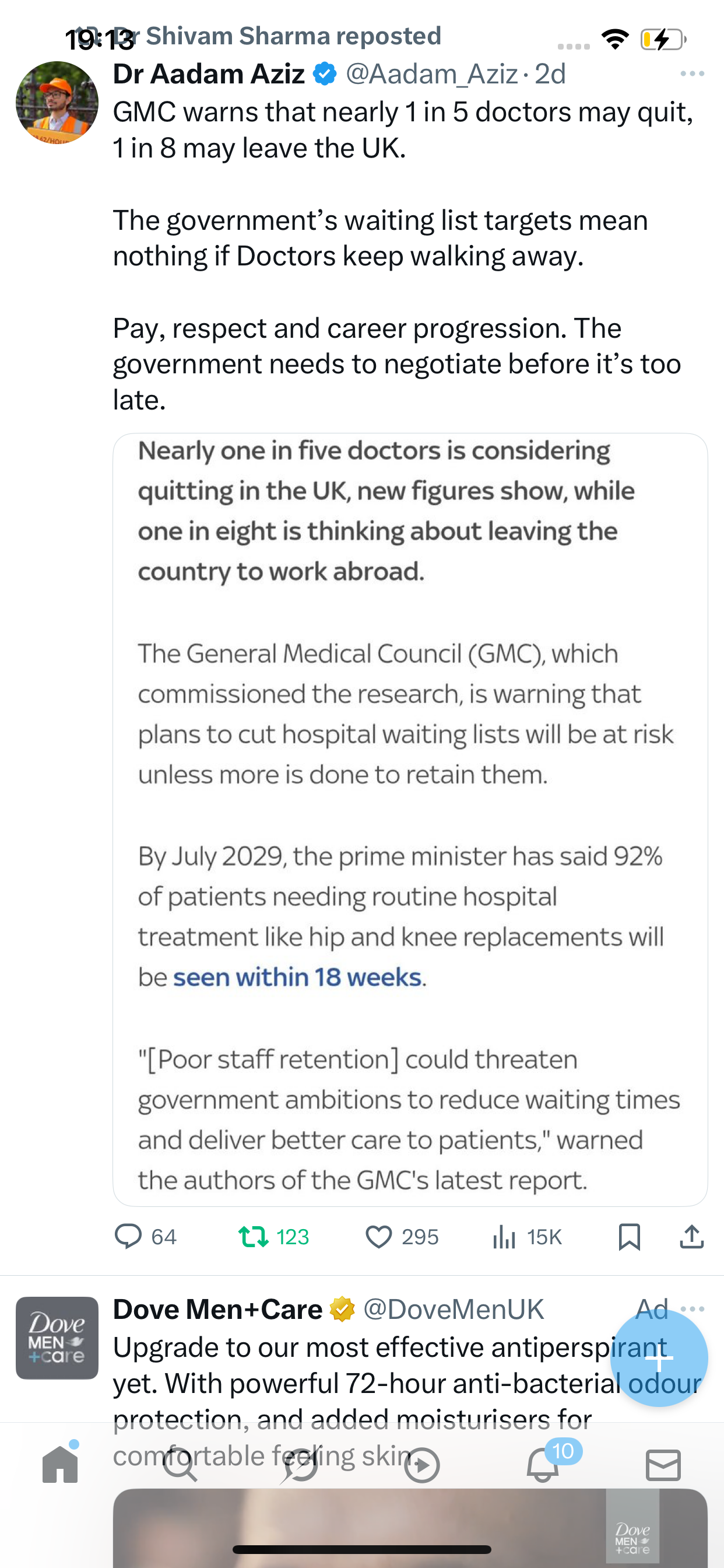View analytics for Dr Aadam Aziz's post

(504, 1237)
